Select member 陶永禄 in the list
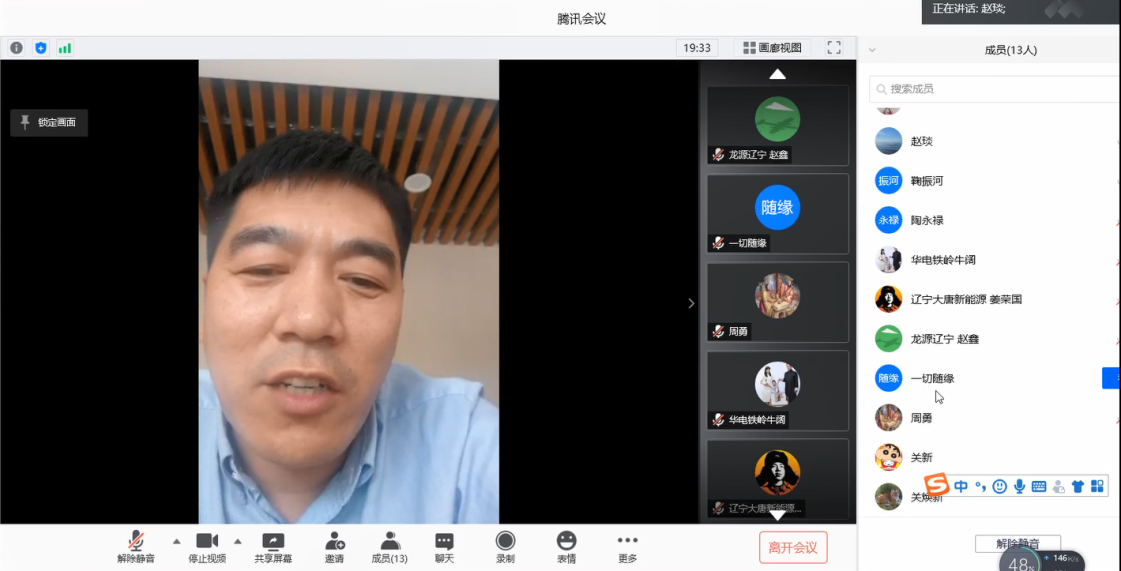The image size is (1121, 571). point(926,220)
